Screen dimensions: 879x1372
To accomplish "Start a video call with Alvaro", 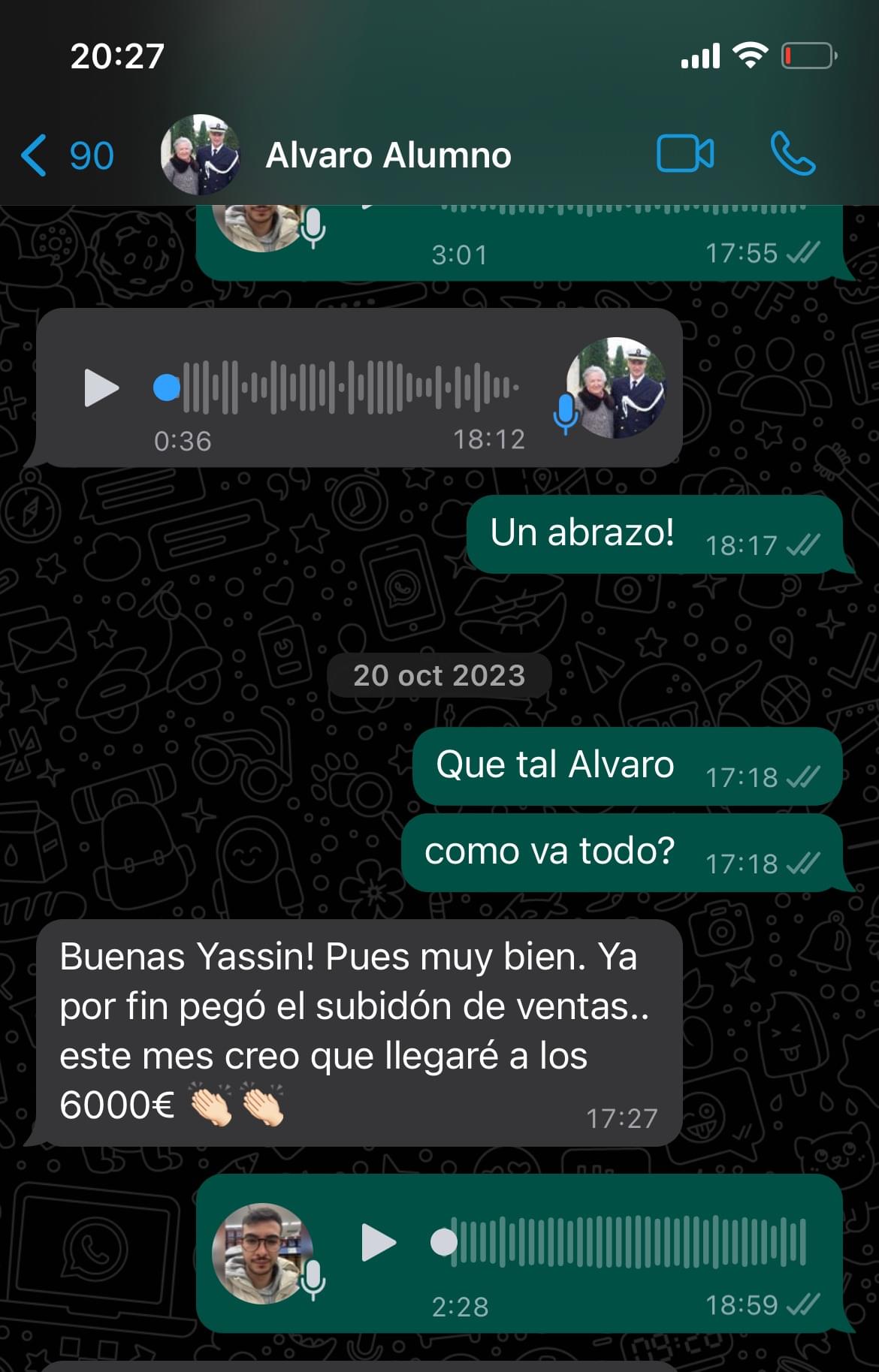I will tap(684, 154).
